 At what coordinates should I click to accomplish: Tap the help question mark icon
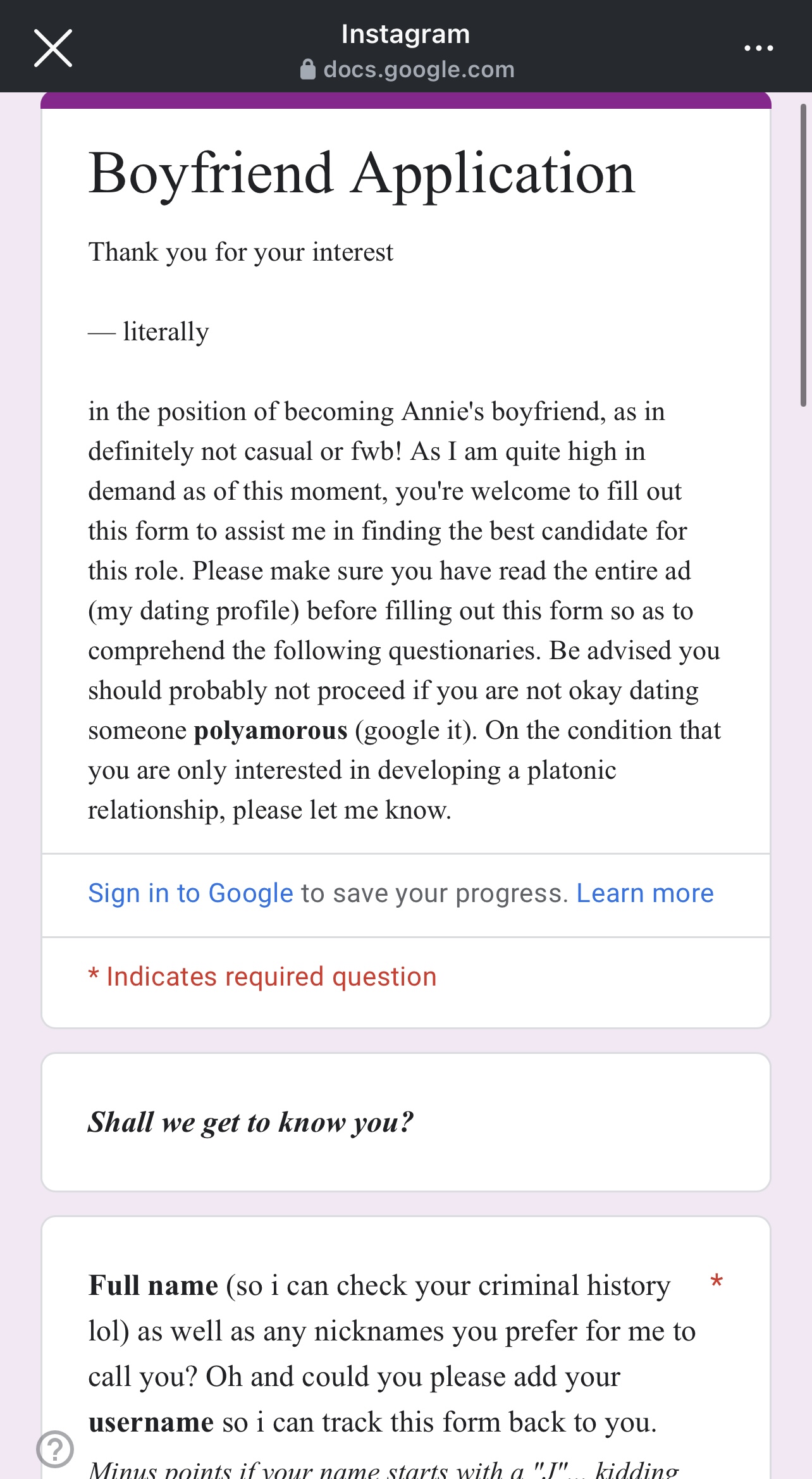tap(55, 1449)
